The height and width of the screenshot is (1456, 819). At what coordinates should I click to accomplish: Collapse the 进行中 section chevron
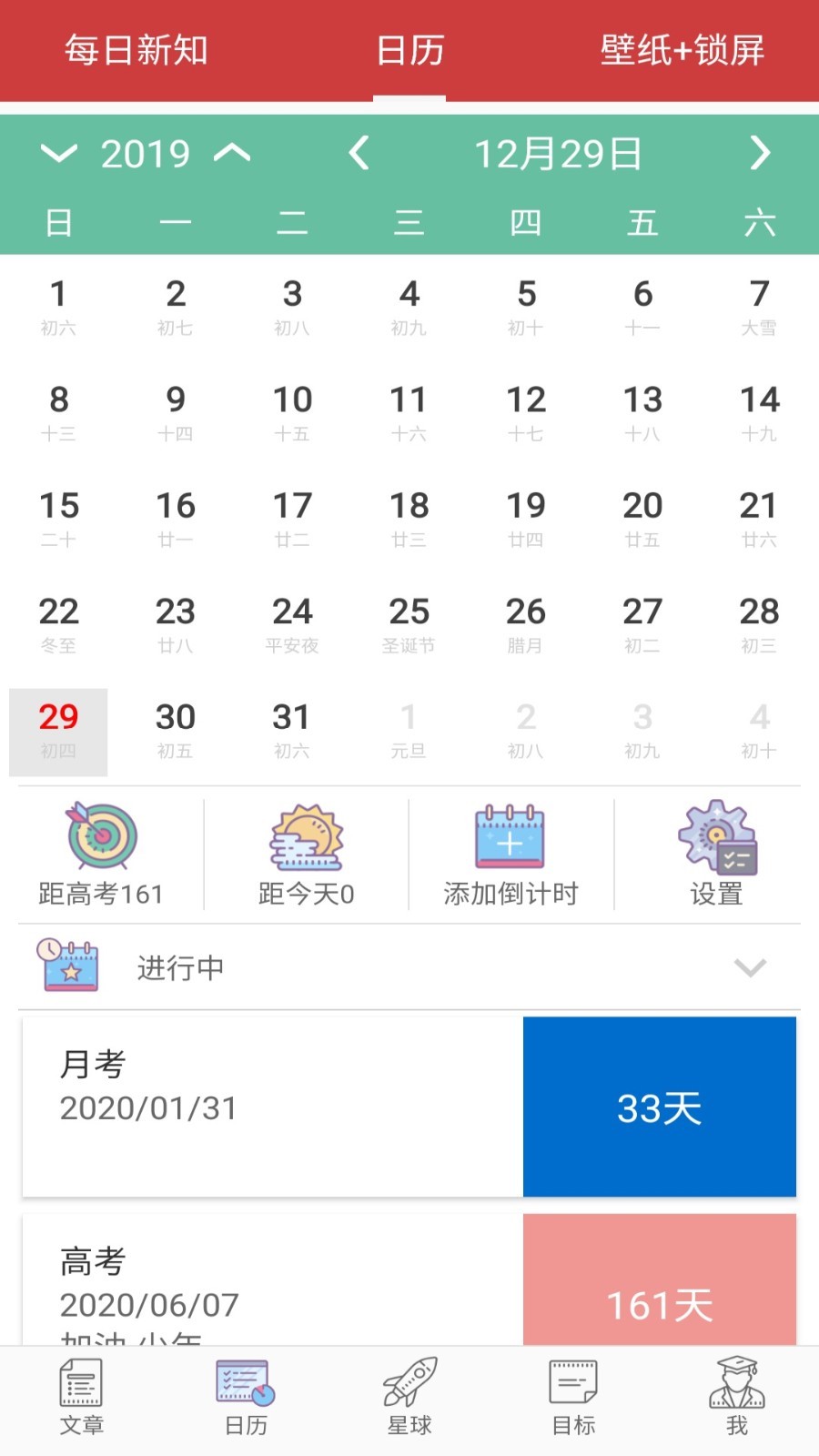(x=748, y=966)
